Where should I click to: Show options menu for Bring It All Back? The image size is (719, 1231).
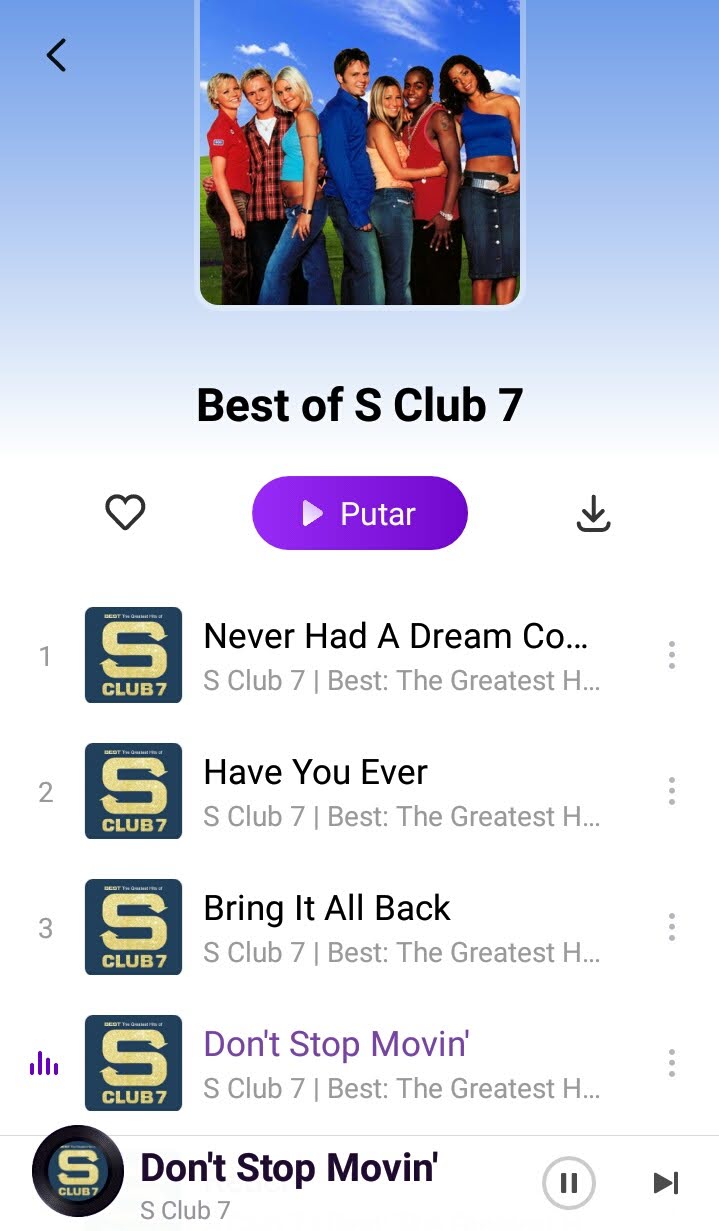point(672,927)
